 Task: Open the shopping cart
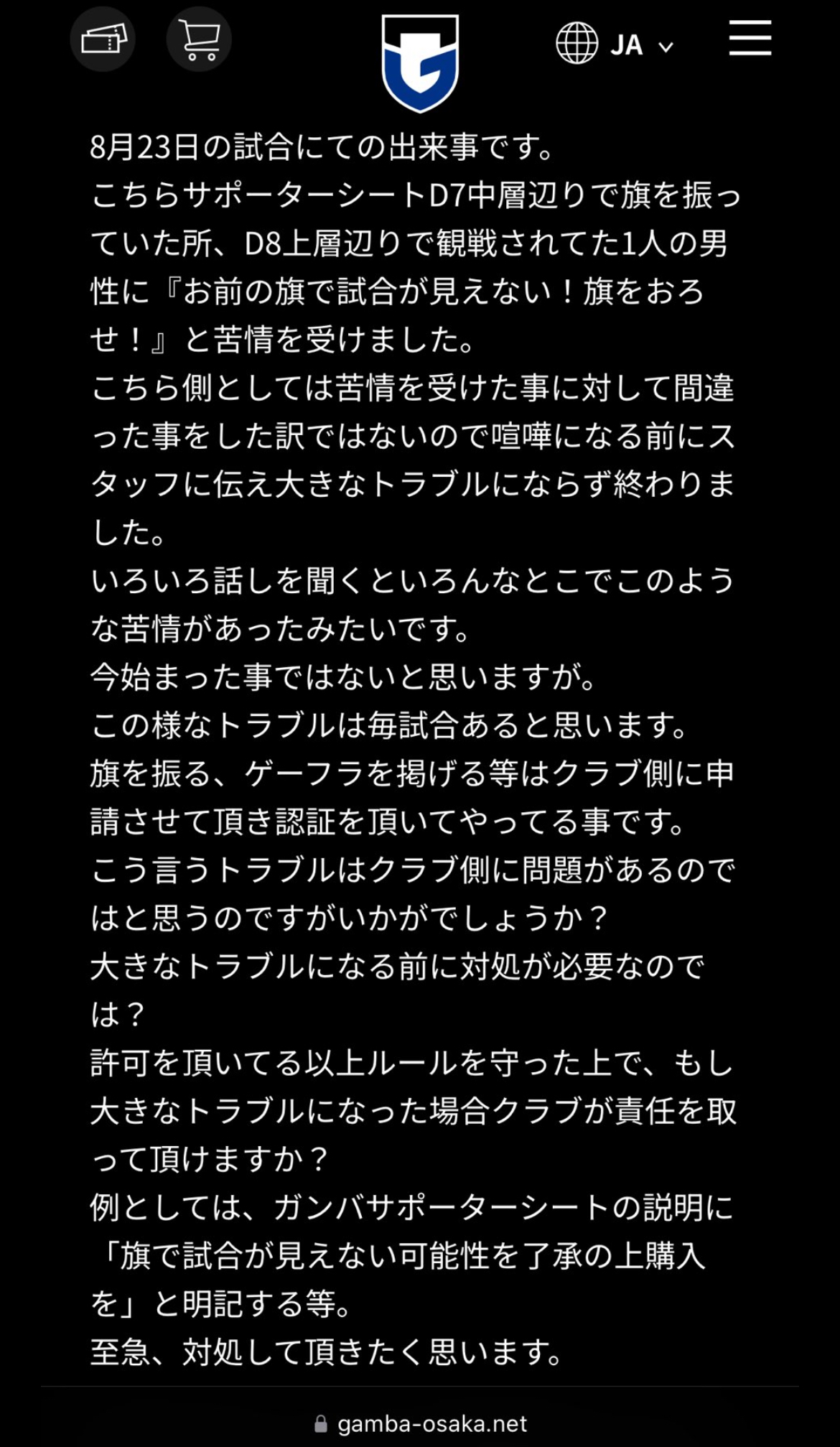(x=199, y=39)
